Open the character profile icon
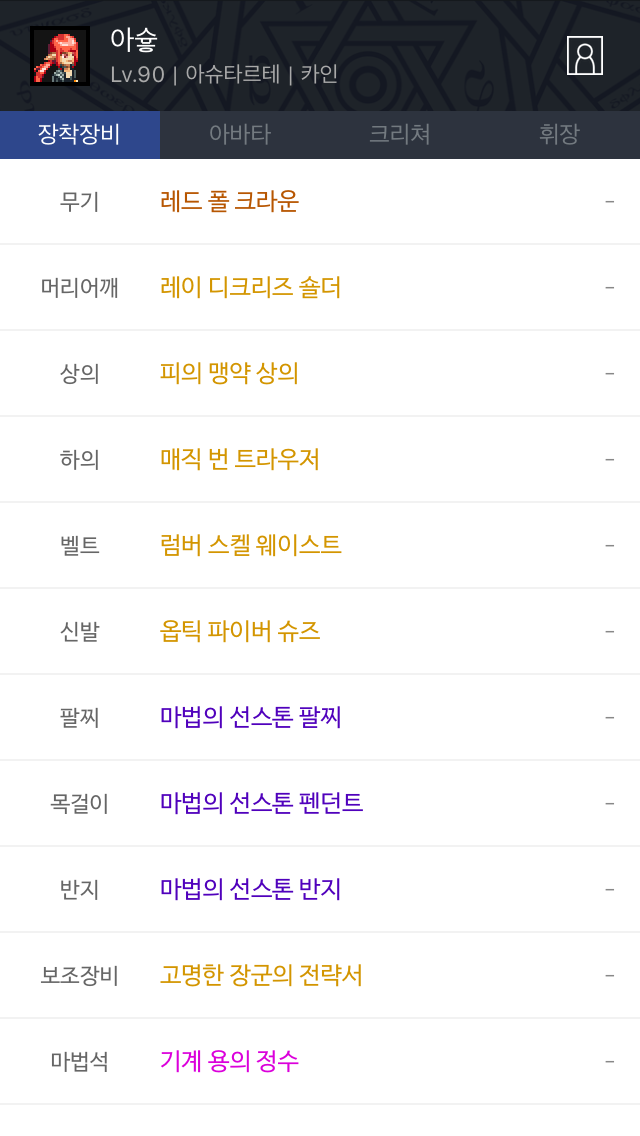 (x=584, y=56)
